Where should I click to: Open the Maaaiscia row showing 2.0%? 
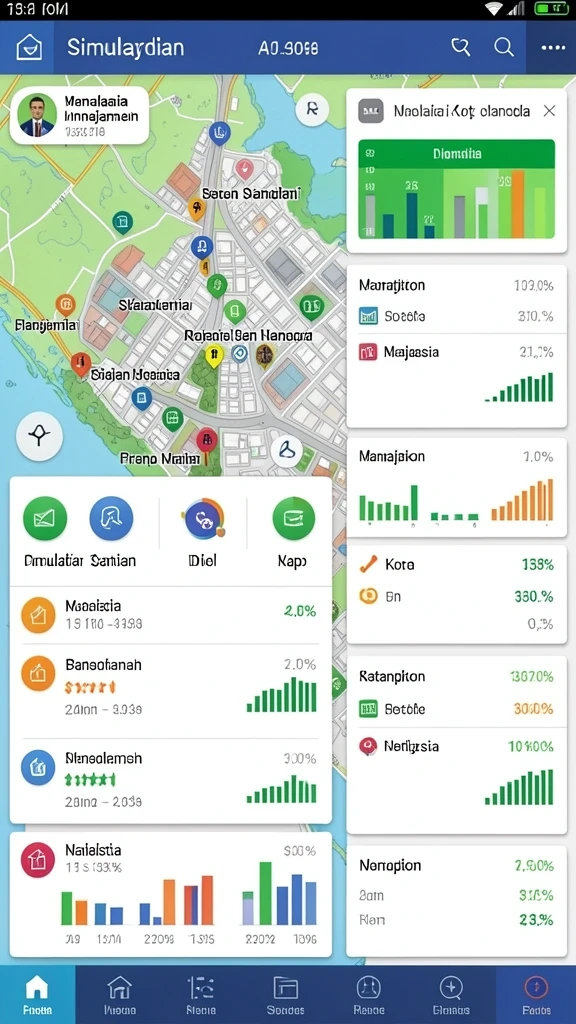170,615
